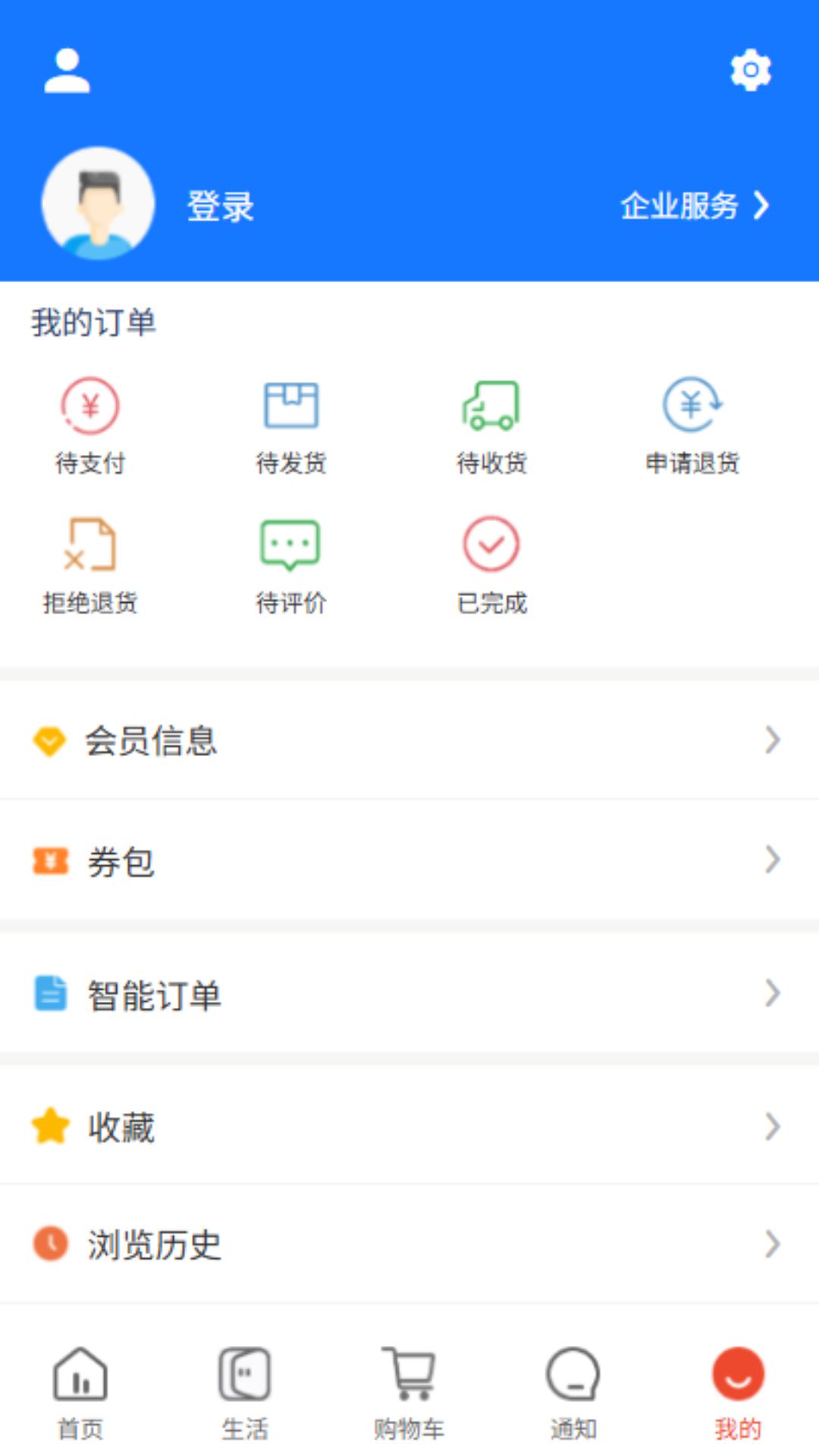Image resolution: width=819 pixels, height=1456 pixels.
Task: Click the user avatar picture
Action: [97, 203]
